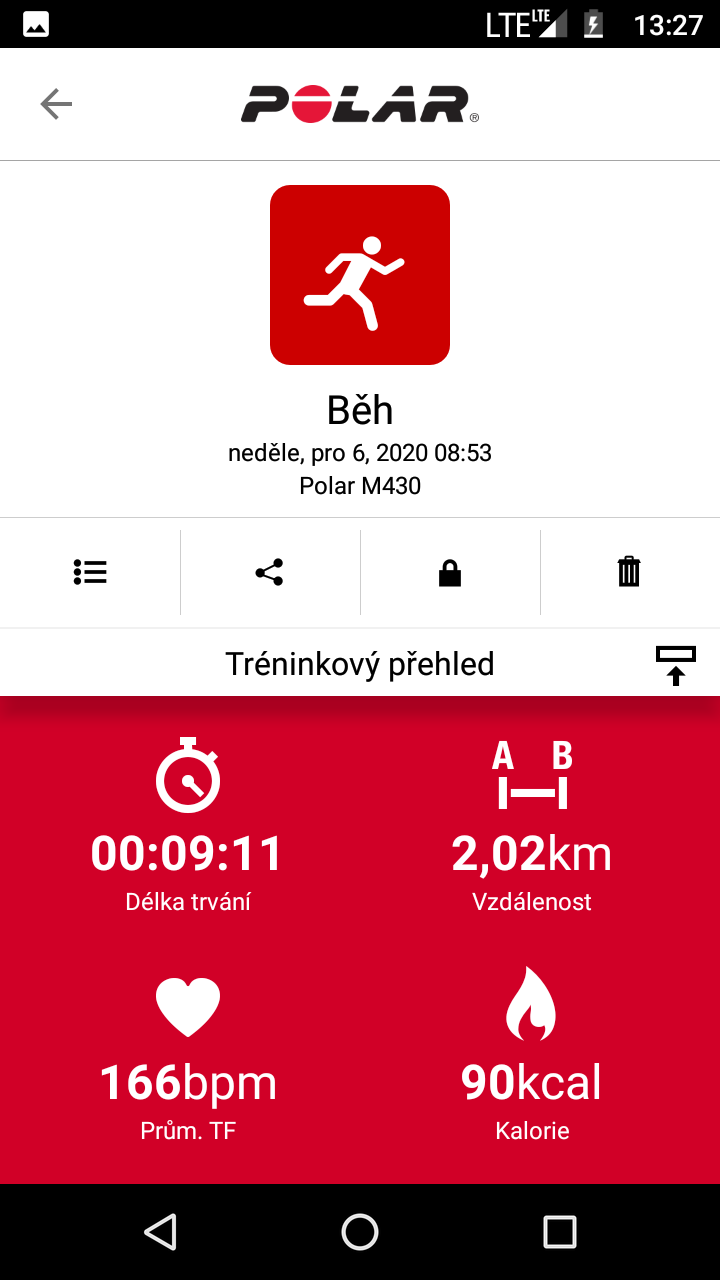
Task: Share this Běh training session
Action: 269,572
